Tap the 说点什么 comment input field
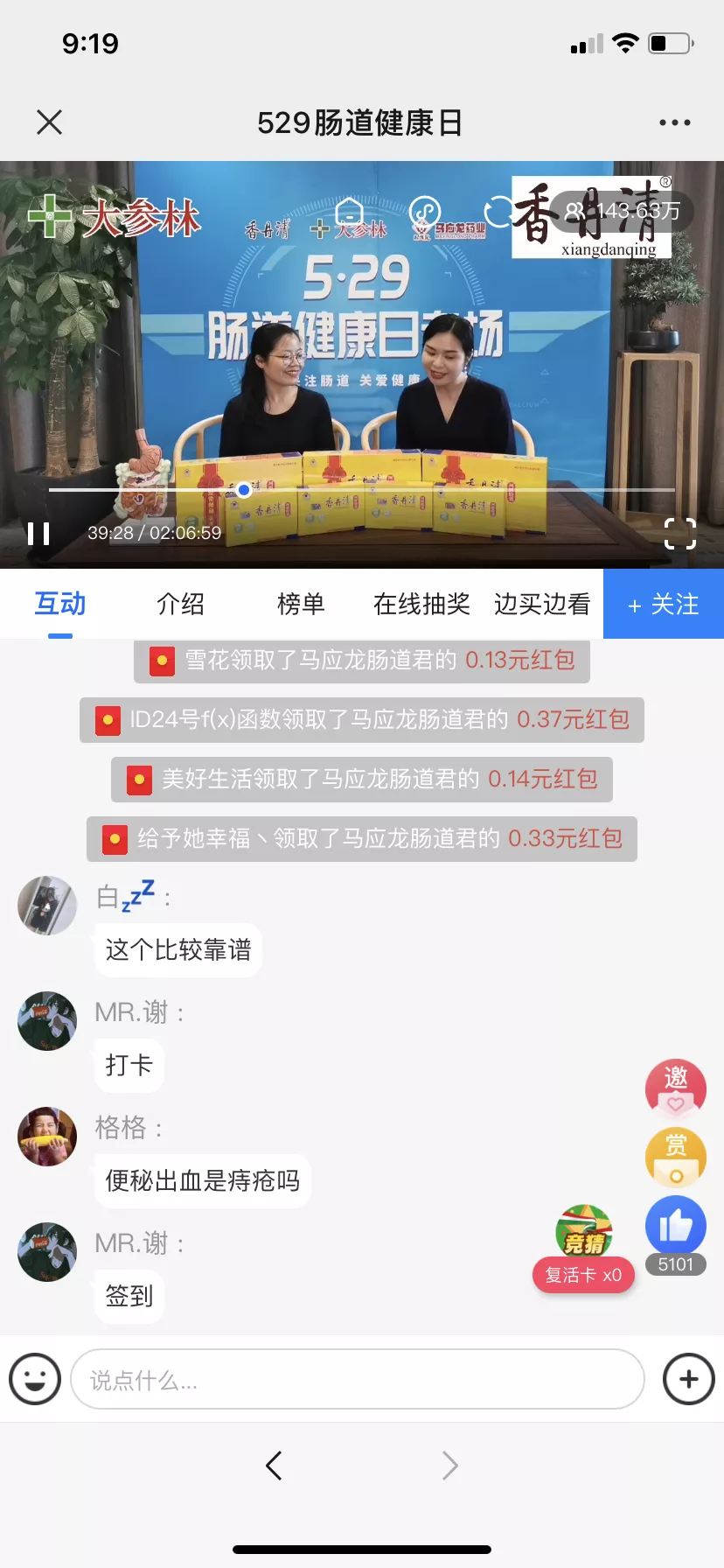Image resolution: width=724 pixels, height=1568 pixels. point(357,1379)
